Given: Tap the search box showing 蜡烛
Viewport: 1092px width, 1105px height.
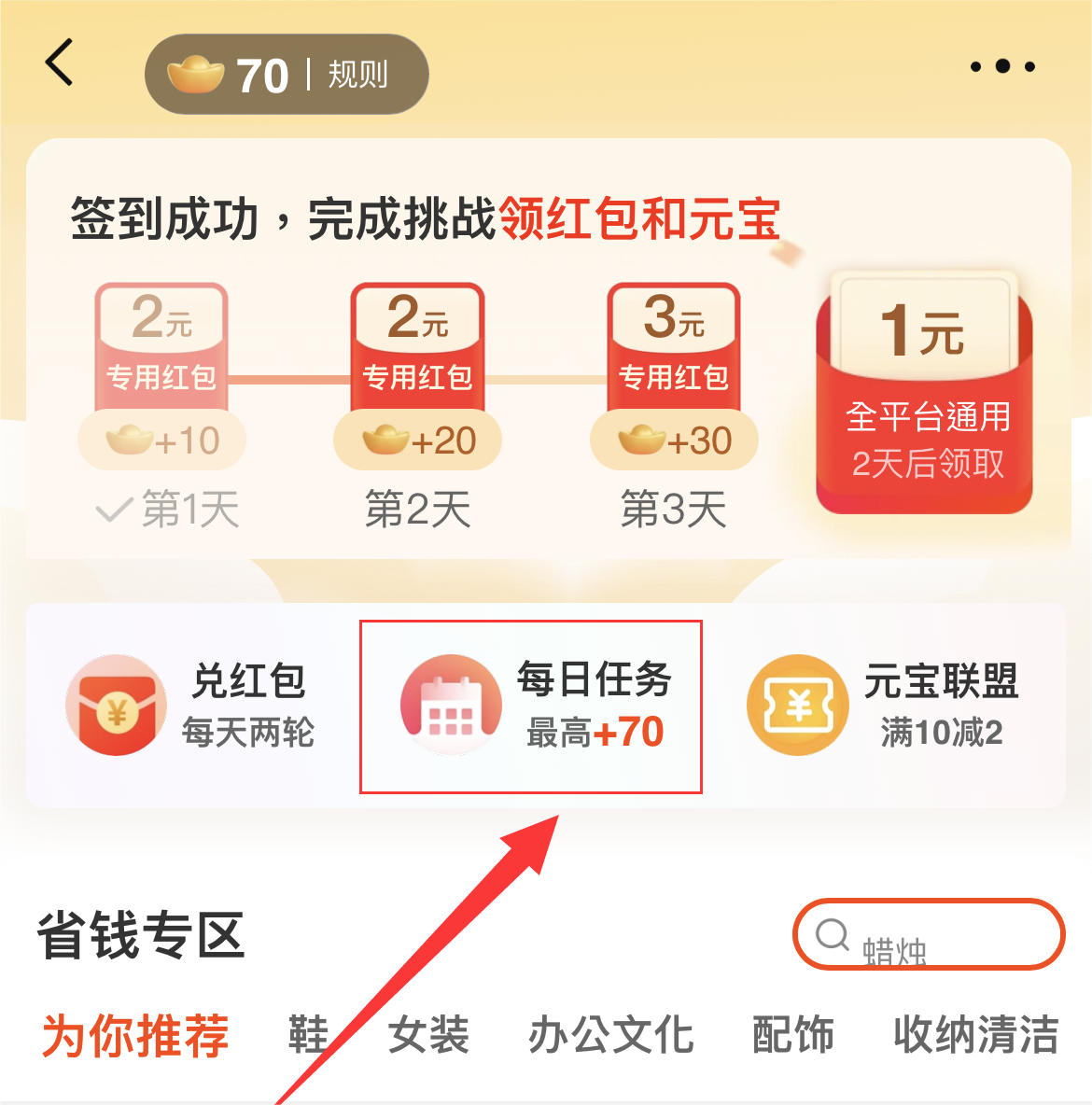Looking at the screenshot, I should click(x=929, y=935).
